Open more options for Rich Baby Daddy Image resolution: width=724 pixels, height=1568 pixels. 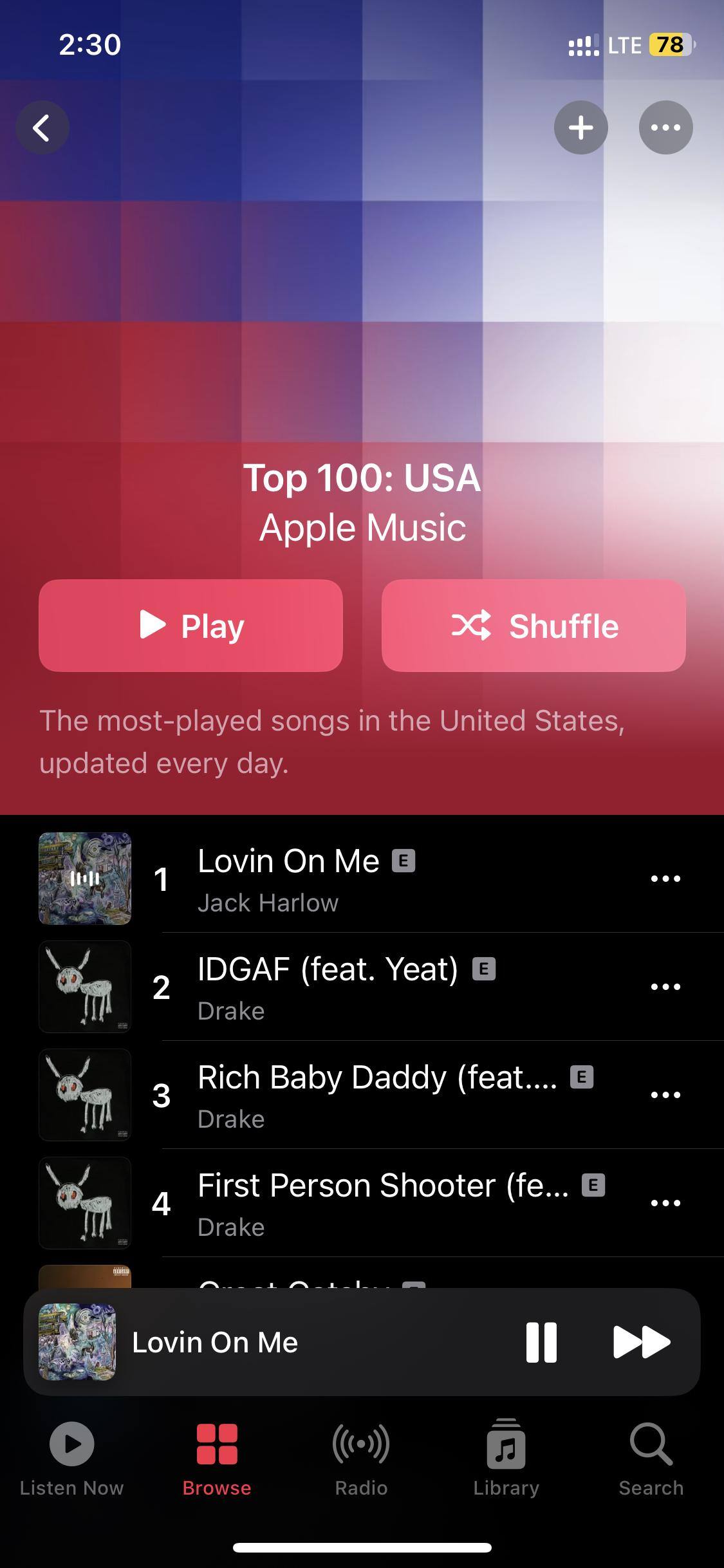coord(665,1095)
